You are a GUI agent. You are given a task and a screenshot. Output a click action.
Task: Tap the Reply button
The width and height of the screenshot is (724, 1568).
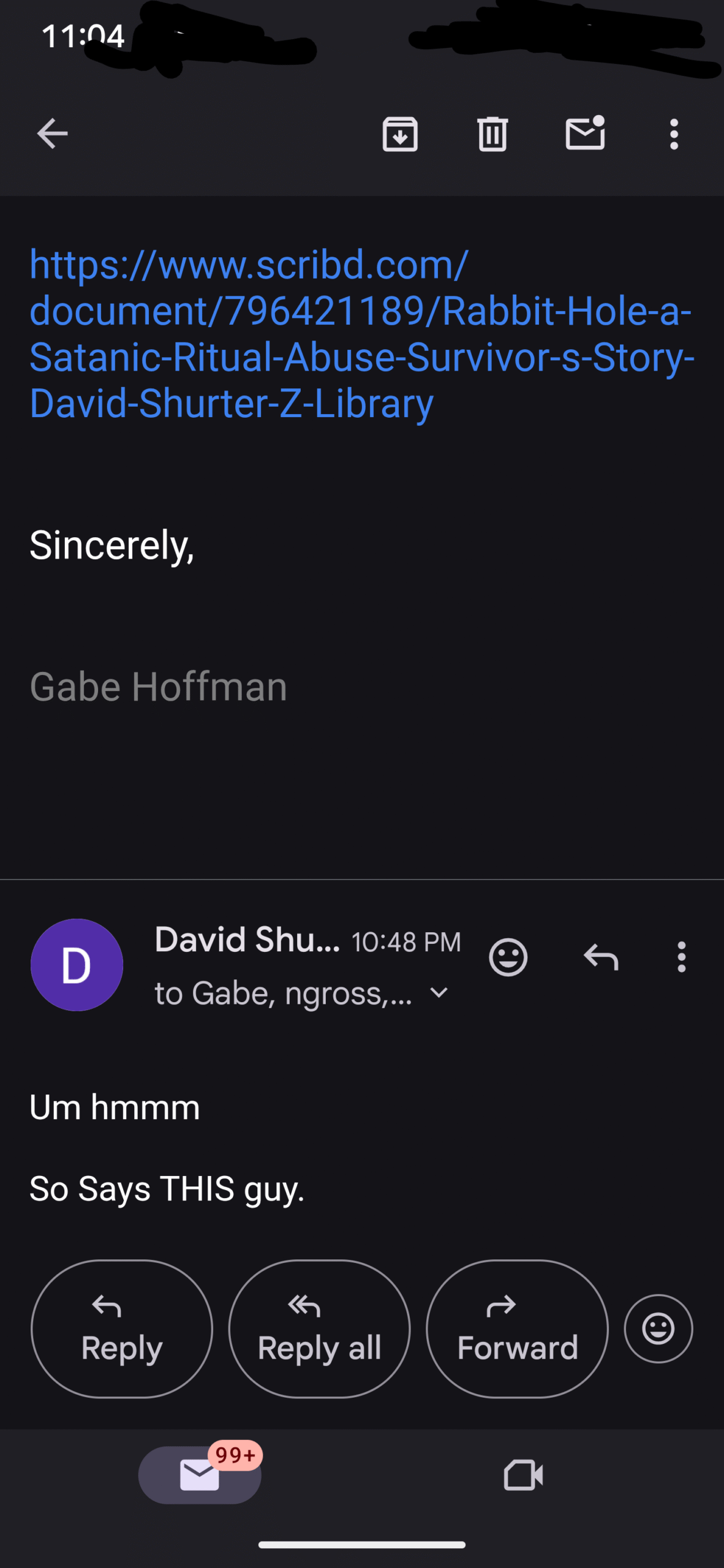point(122,1329)
